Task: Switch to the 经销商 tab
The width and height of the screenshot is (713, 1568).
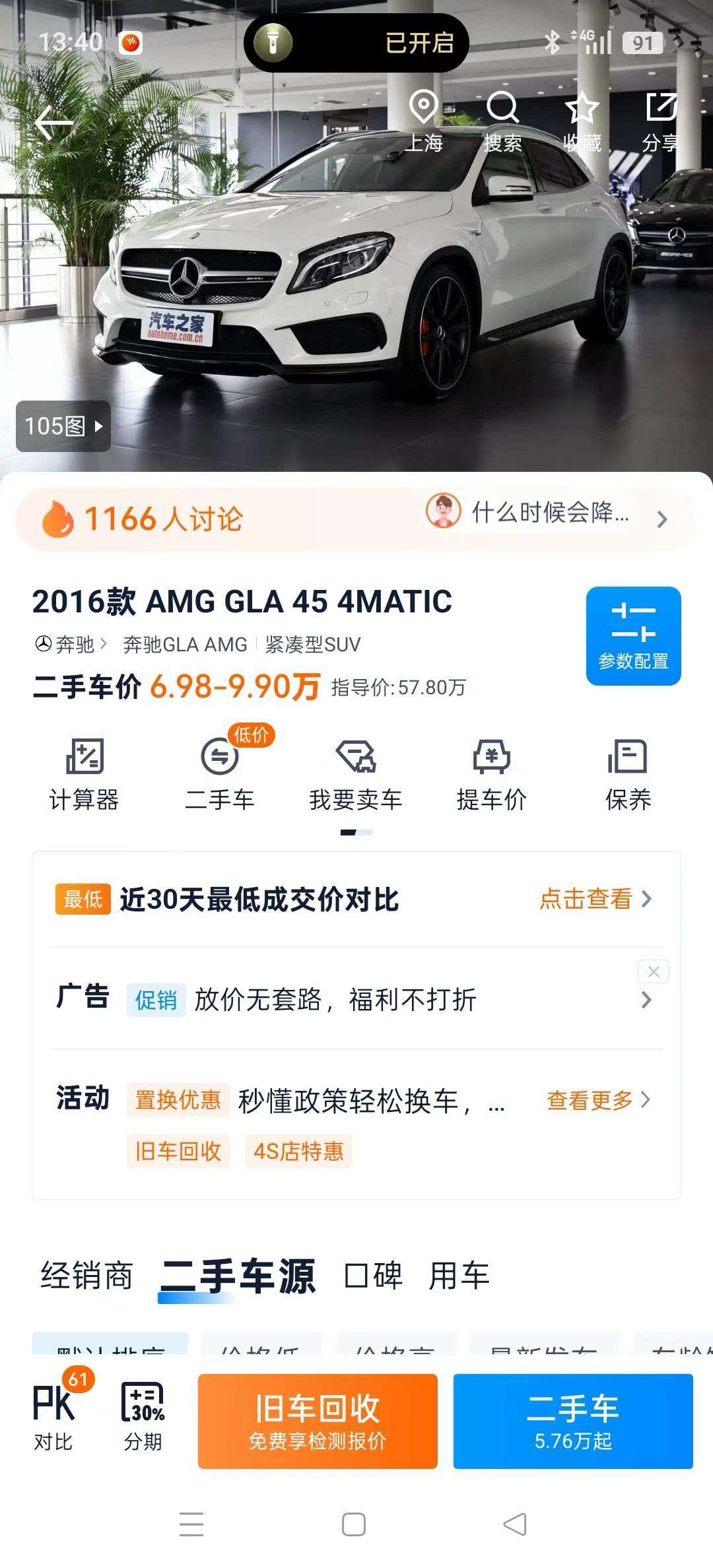Action: pyautogui.click(x=86, y=1275)
